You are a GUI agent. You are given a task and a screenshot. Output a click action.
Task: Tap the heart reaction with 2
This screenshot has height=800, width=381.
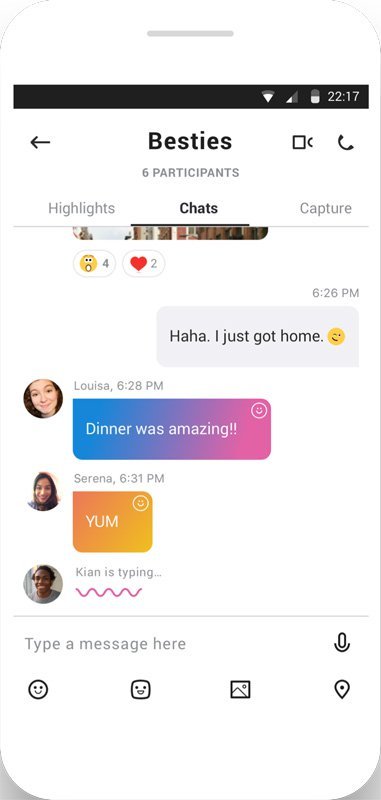(143, 264)
